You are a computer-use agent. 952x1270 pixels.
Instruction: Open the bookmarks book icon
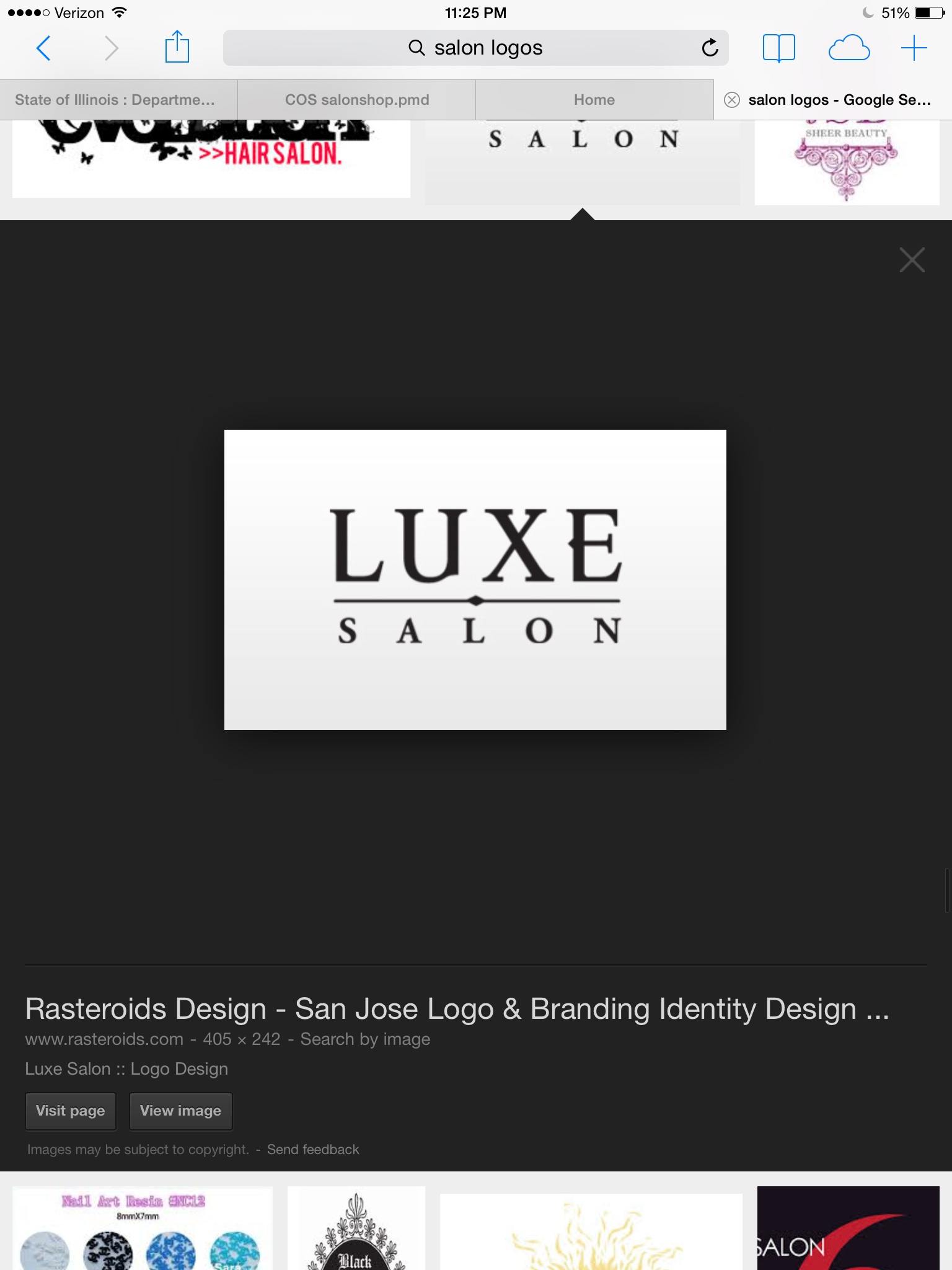[778, 48]
